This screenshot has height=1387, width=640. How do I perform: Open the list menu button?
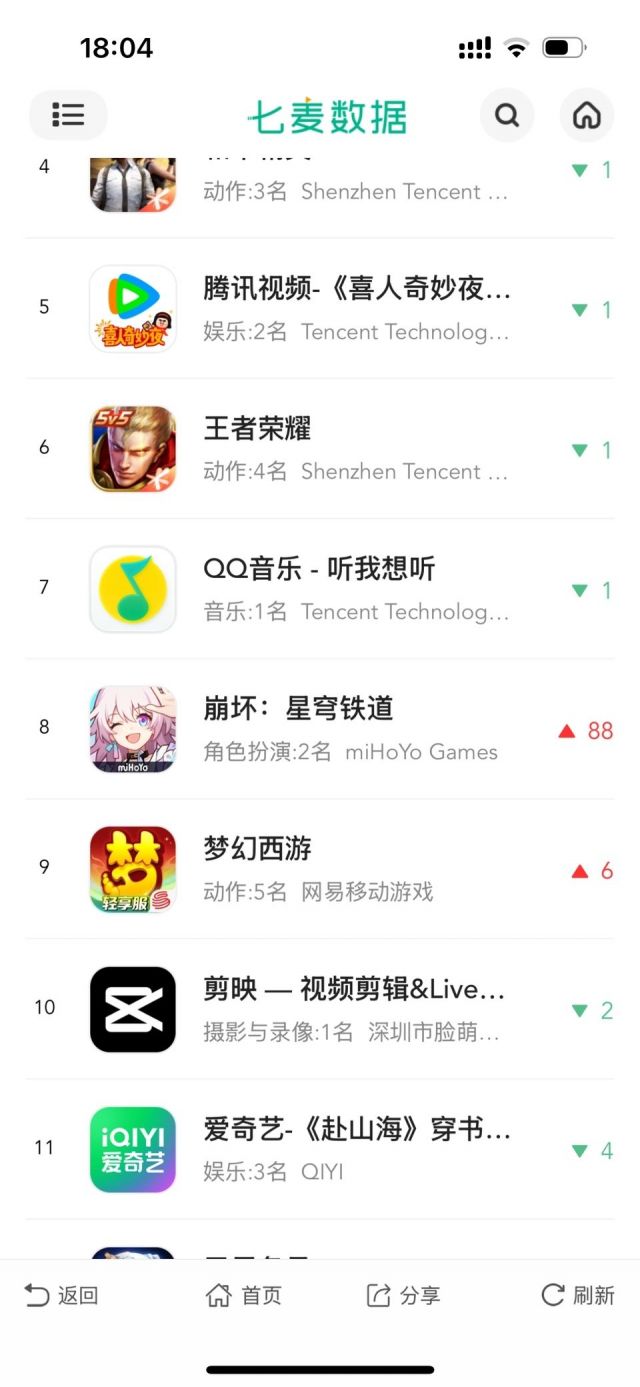click(68, 115)
